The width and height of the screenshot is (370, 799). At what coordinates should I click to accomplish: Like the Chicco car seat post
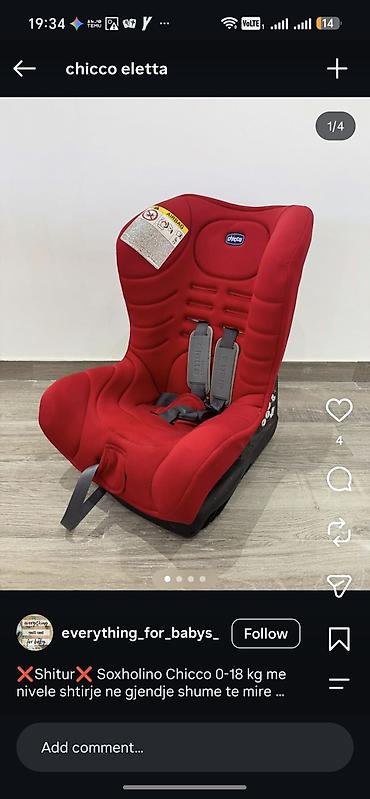coord(339,410)
